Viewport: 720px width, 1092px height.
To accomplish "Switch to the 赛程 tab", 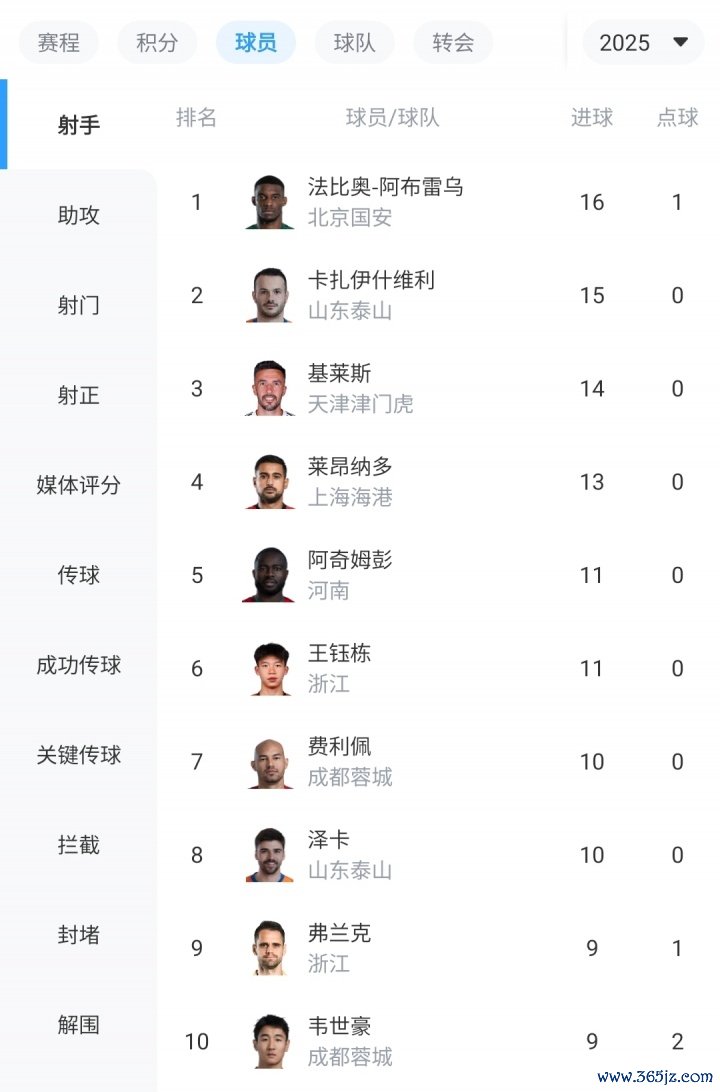I will pos(58,43).
